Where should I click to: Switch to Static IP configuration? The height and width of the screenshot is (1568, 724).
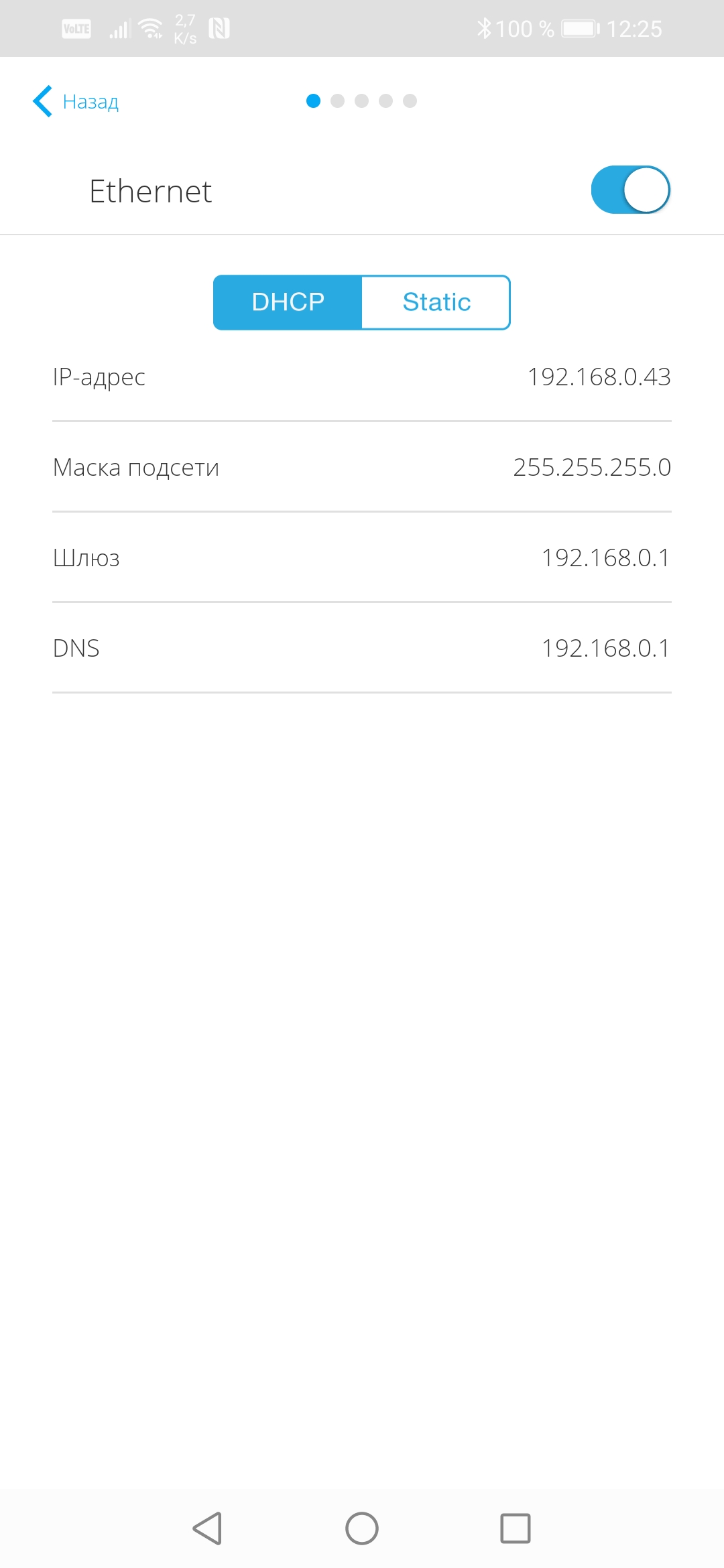(436, 302)
